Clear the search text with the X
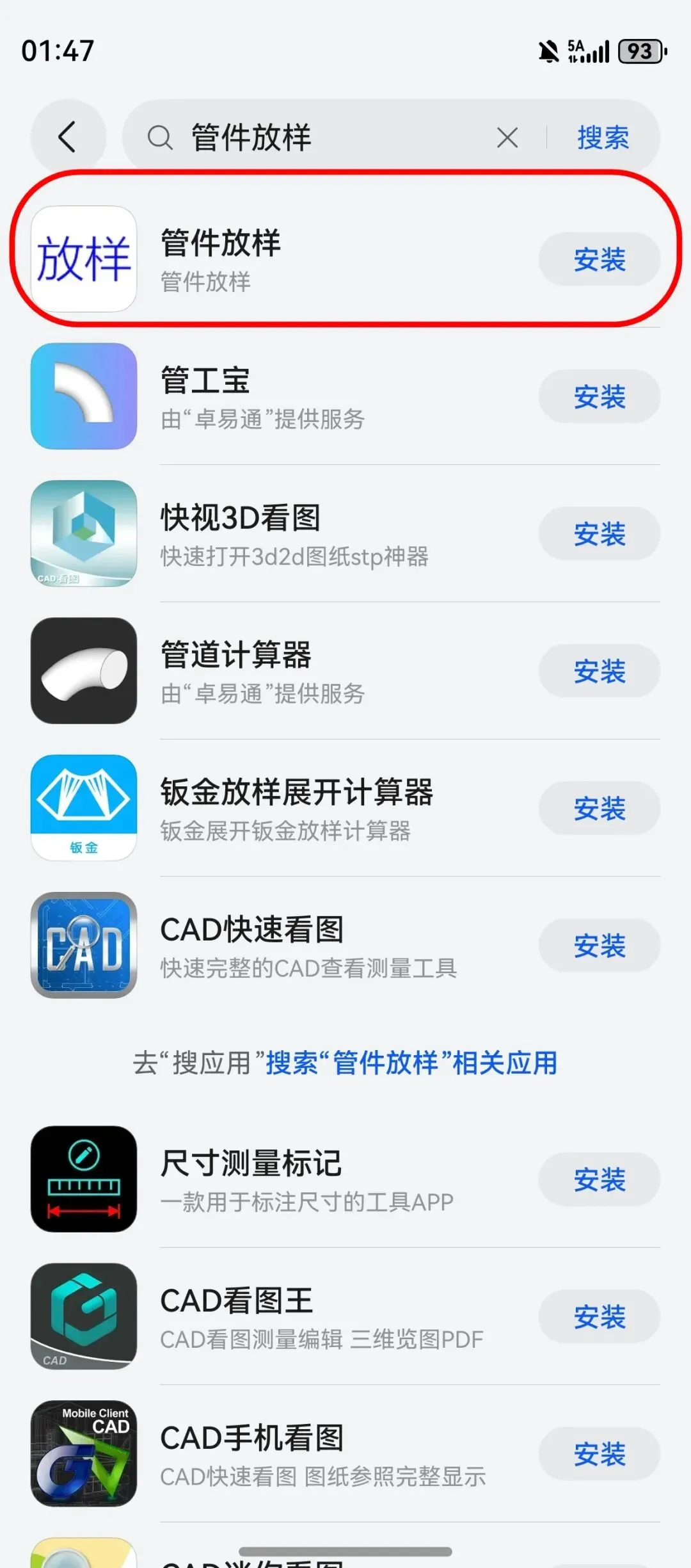This screenshot has width=691, height=1568. [x=507, y=138]
